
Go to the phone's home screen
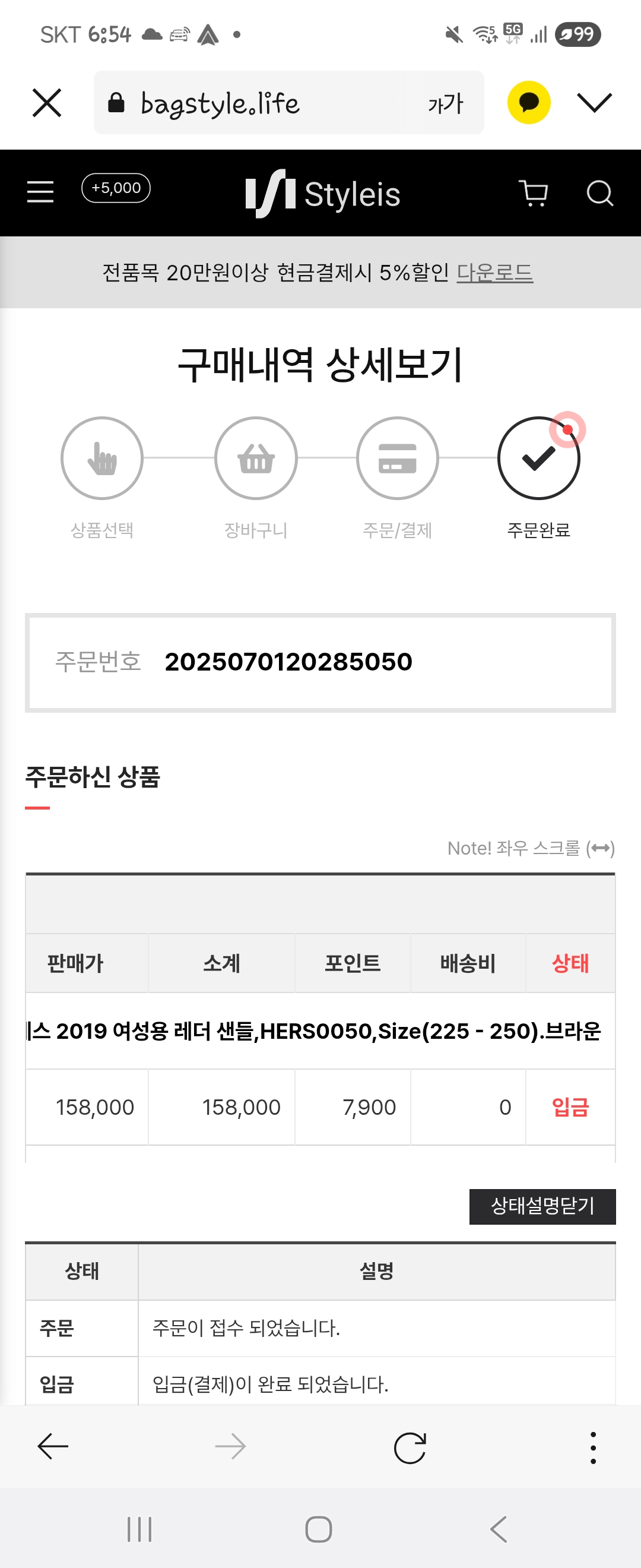pos(319,1528)
